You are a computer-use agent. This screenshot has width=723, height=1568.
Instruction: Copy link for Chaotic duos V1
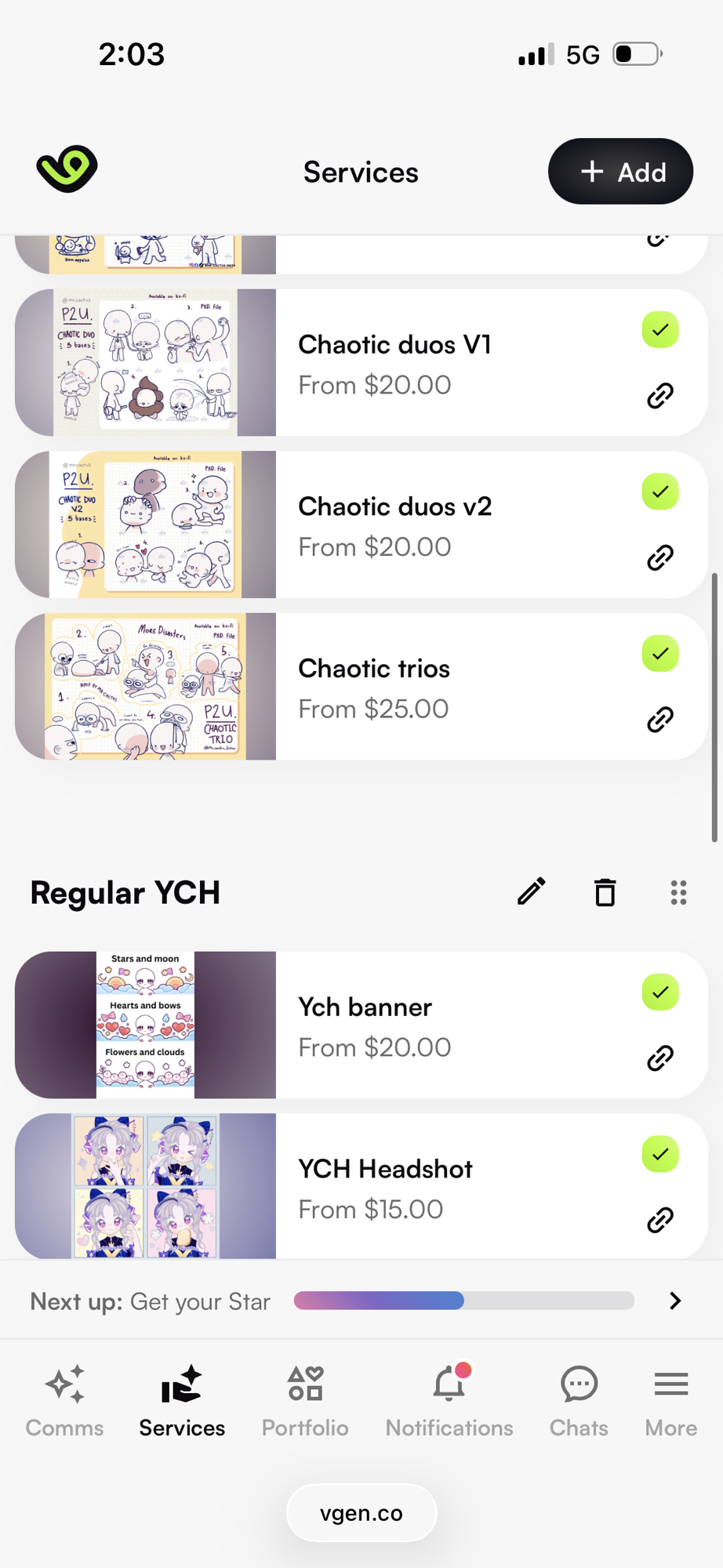click(x=659, y=396)
